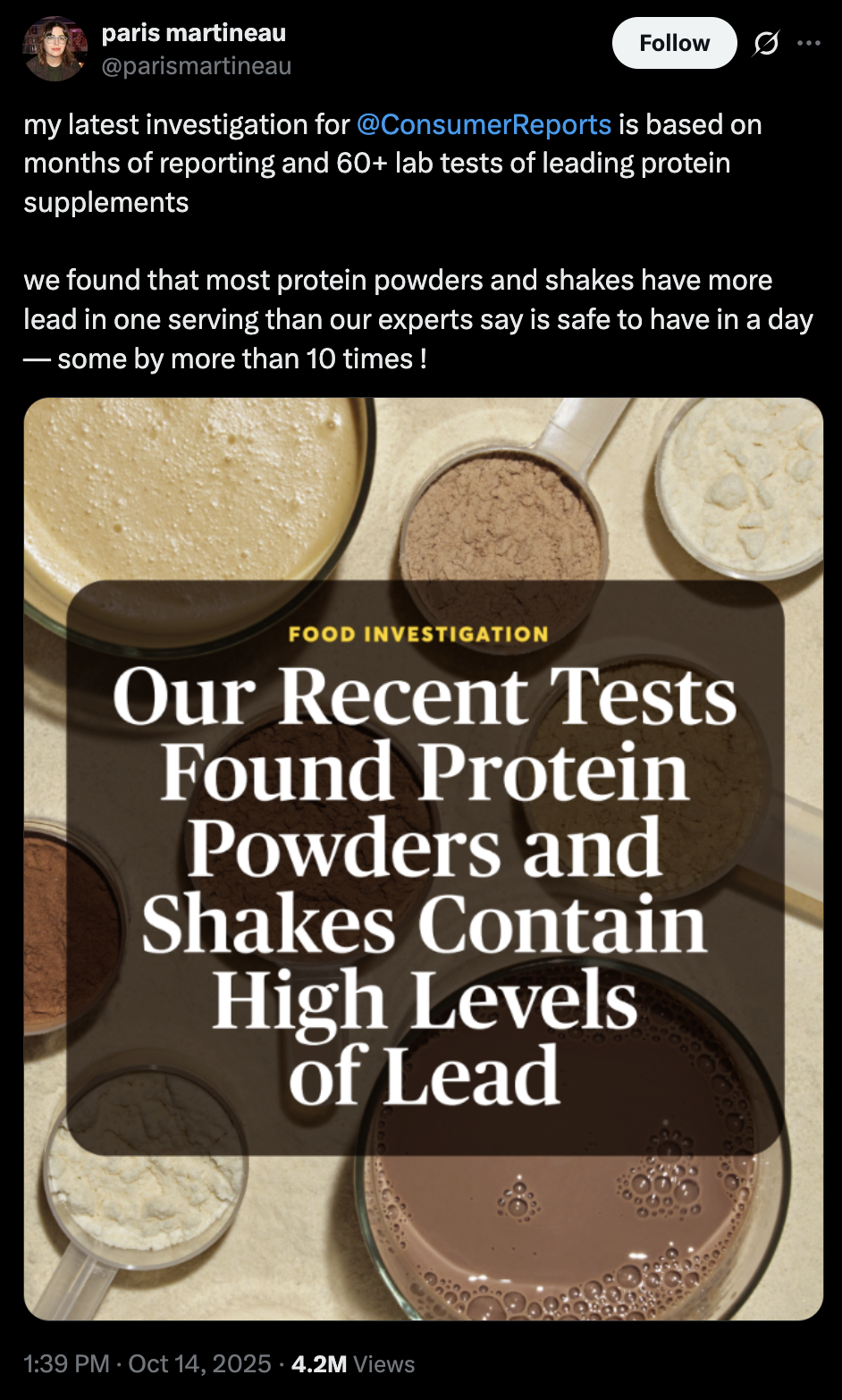Open the protein powder lead article image
Screen dimensions: 842x1400
click(423, 858)
